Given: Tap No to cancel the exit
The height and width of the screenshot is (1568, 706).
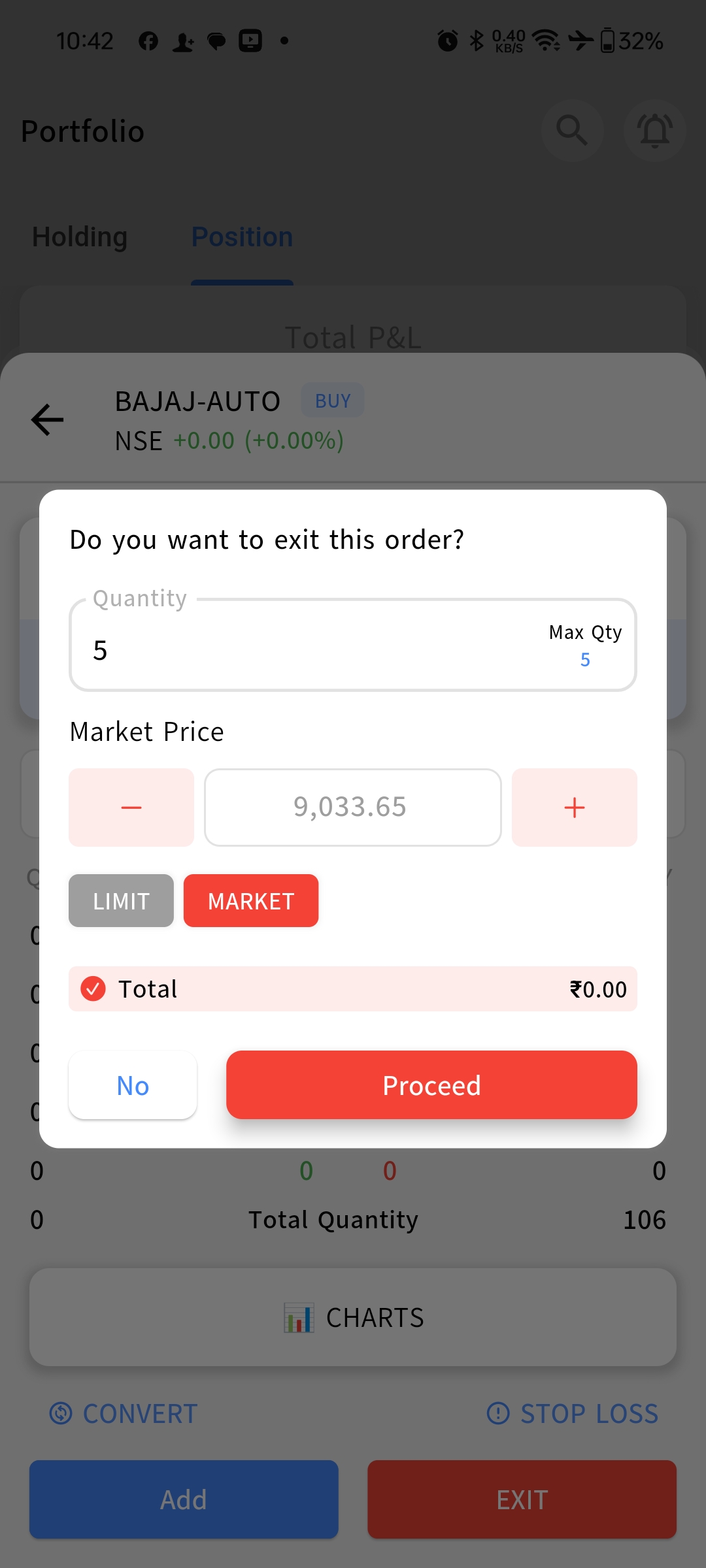Looking at the screenshot, I should tap(133, 1085).
